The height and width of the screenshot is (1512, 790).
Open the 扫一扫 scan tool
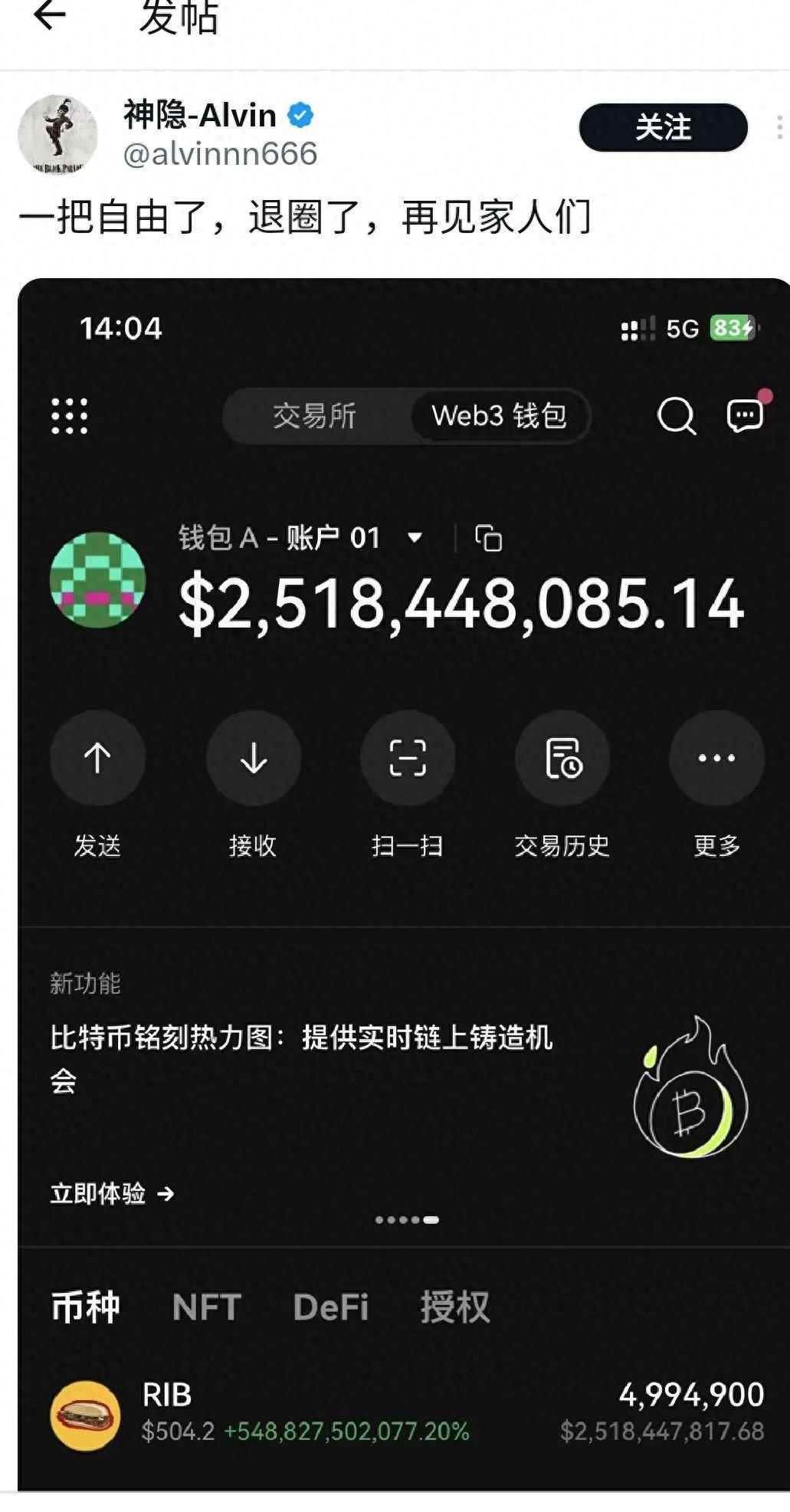408,757
